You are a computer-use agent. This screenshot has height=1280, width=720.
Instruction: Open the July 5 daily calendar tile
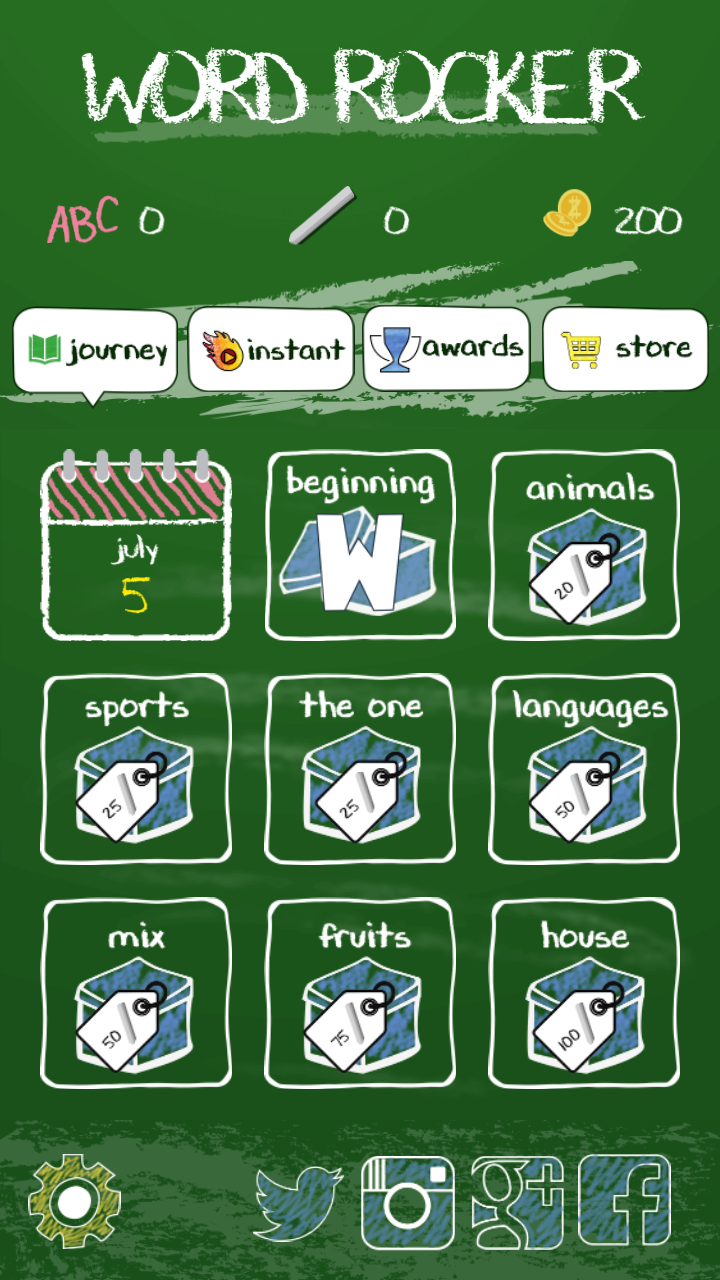coord(136,545)
